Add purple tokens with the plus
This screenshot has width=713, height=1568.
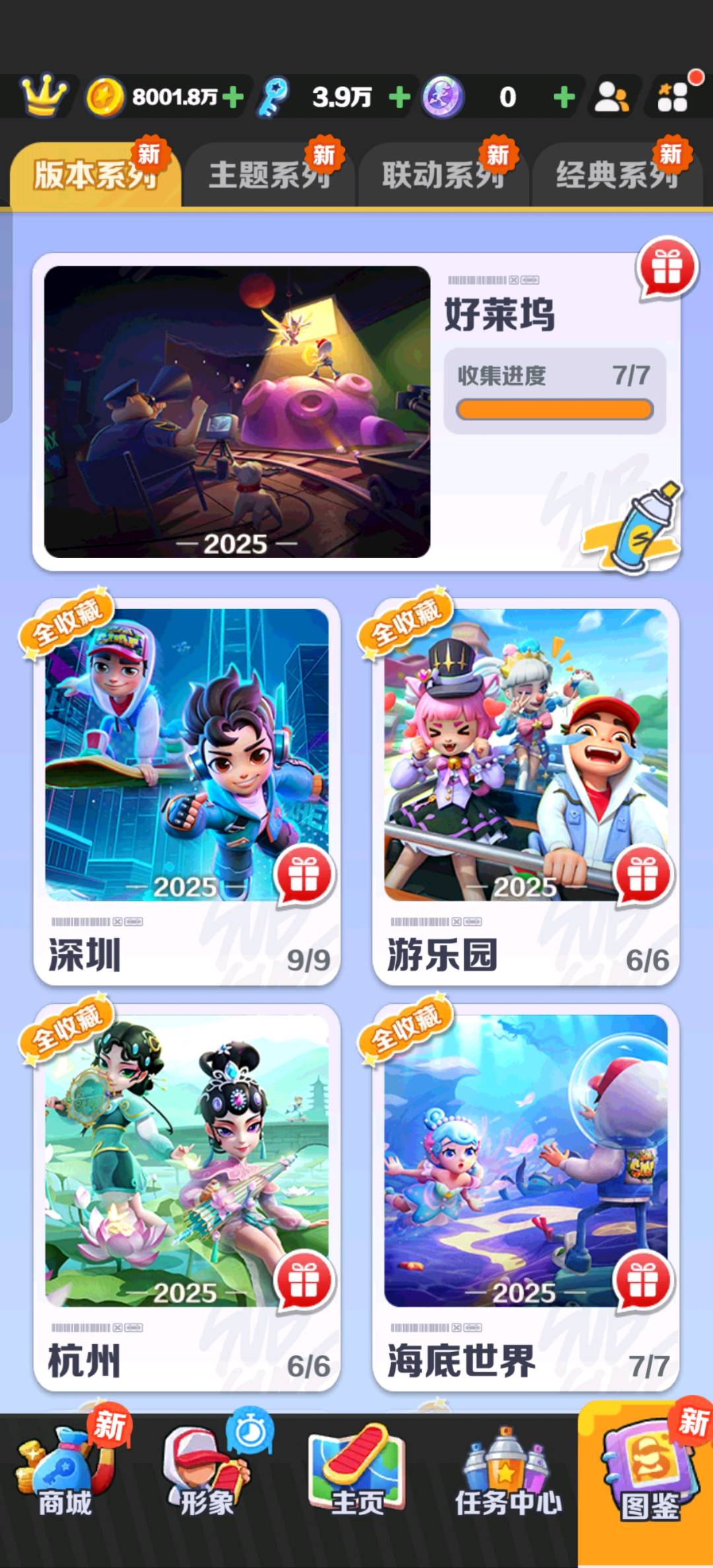(x=564, y=98)
